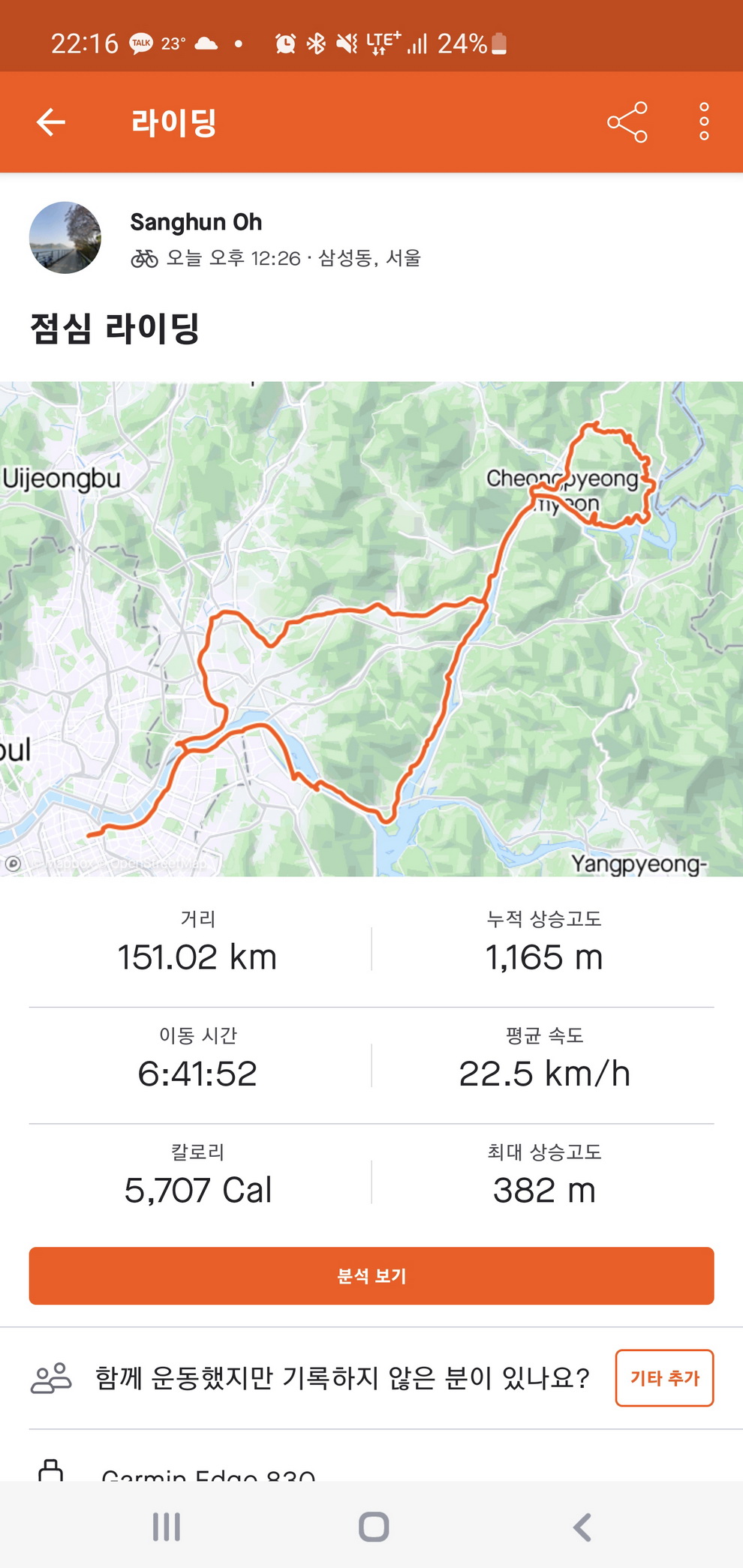Share this ride activity
This screenshot has width=743, height=1568.
[627, 122]
